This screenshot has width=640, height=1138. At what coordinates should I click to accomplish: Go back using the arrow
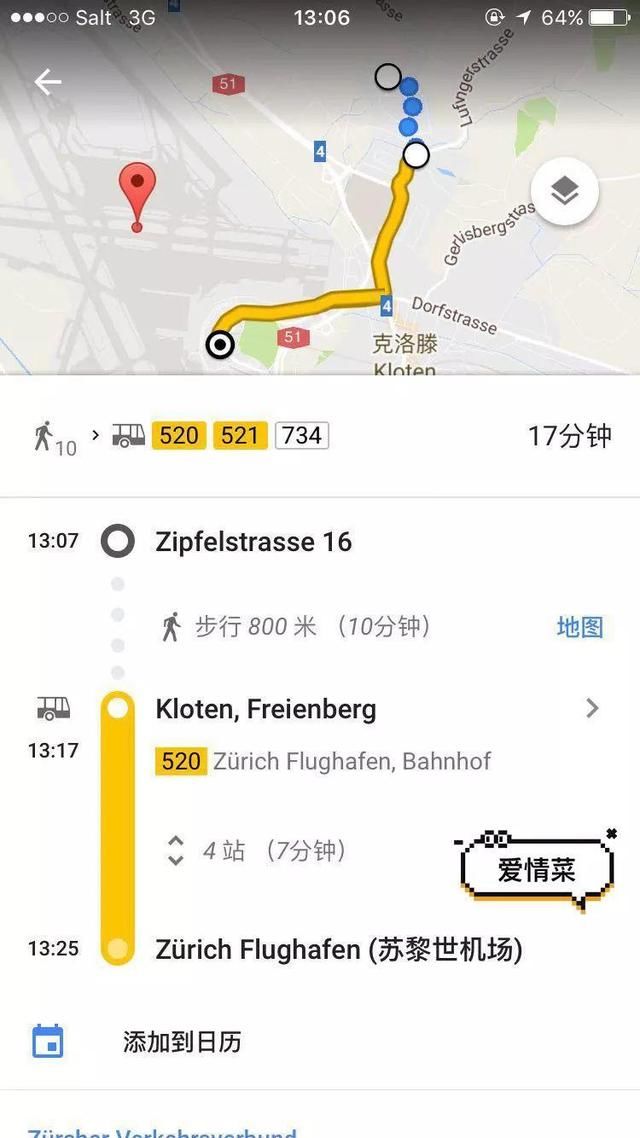pyautogui.click(x=47, y=82)
